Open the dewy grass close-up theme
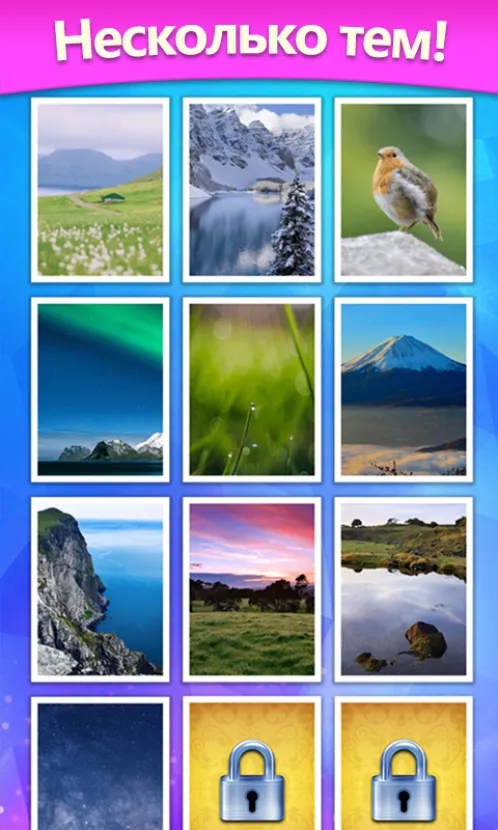Image resolution: width=498 pixels, height=830 pixels. tap(252, 390)
